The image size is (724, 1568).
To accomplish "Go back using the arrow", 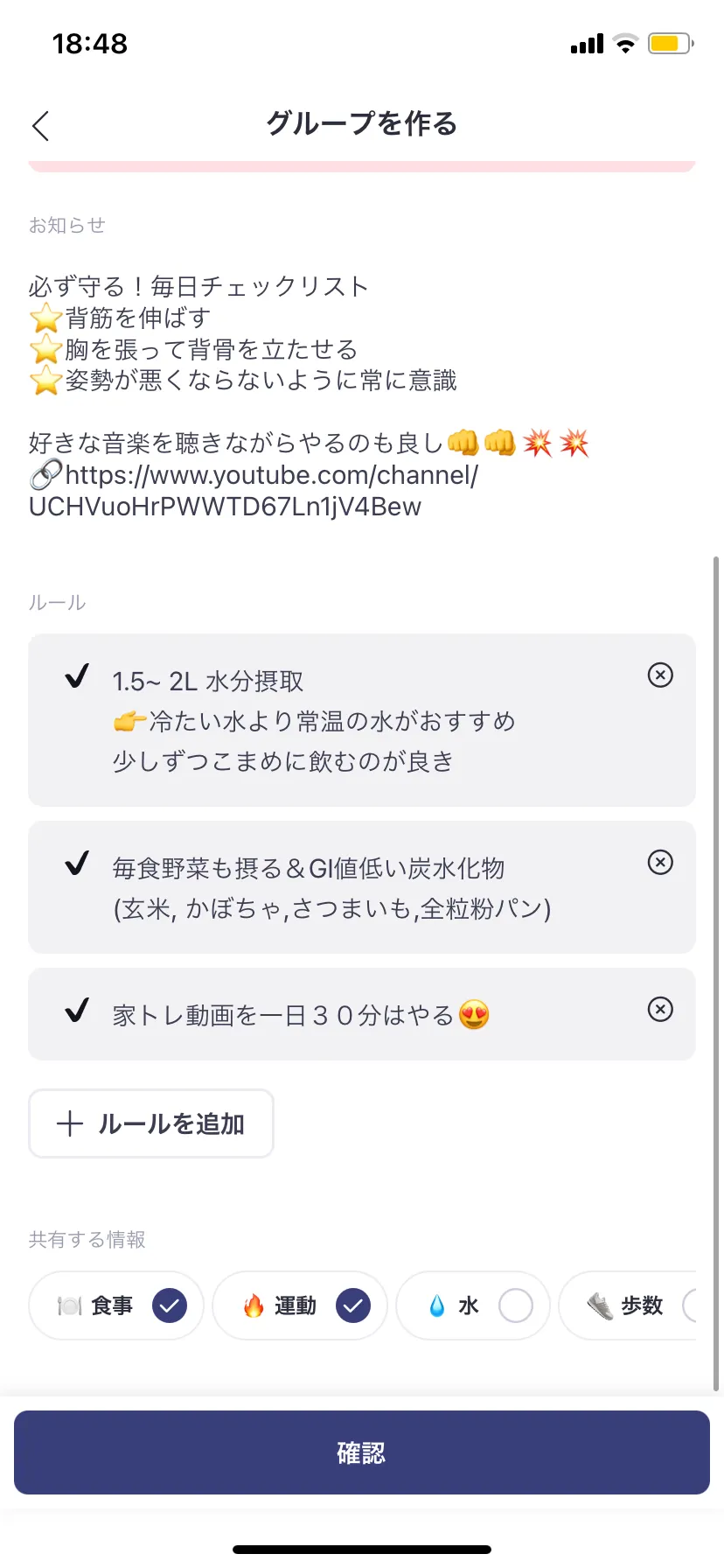I will point(40,126).
